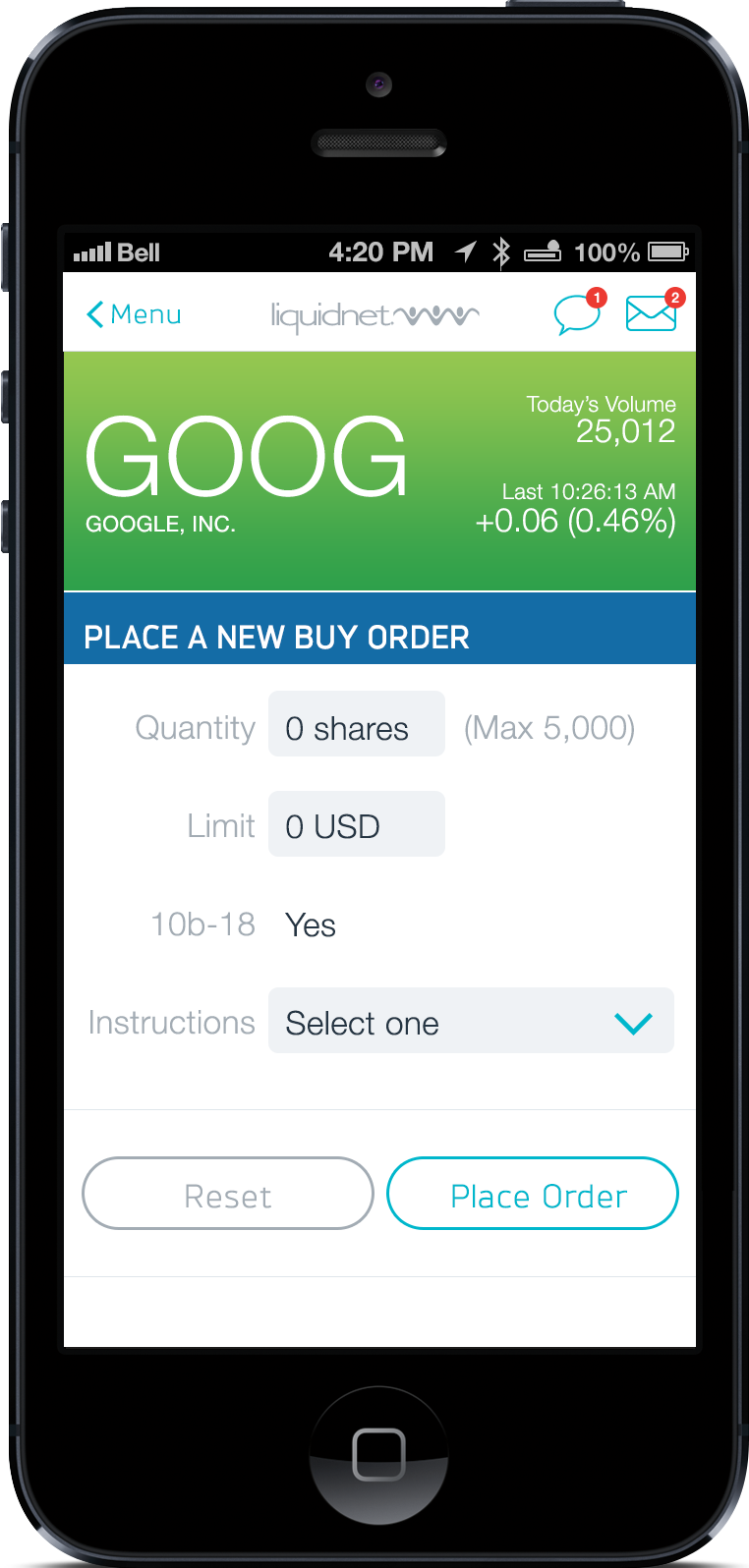Image resolution: width=749 pixels, height=1568 pixels.
Task: Place the buy order
Action: (533, 1194)
